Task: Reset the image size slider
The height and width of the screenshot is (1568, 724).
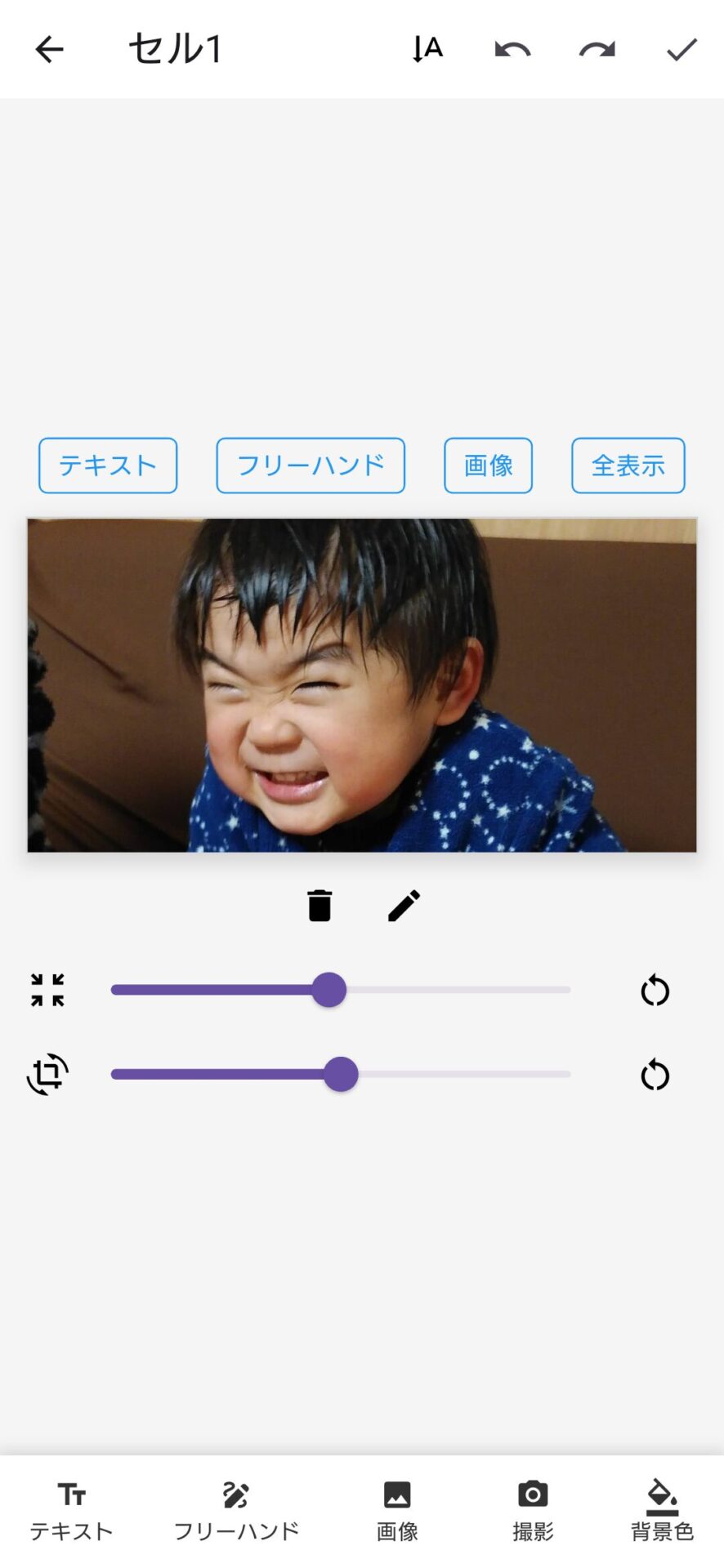Action: [655, 991]
